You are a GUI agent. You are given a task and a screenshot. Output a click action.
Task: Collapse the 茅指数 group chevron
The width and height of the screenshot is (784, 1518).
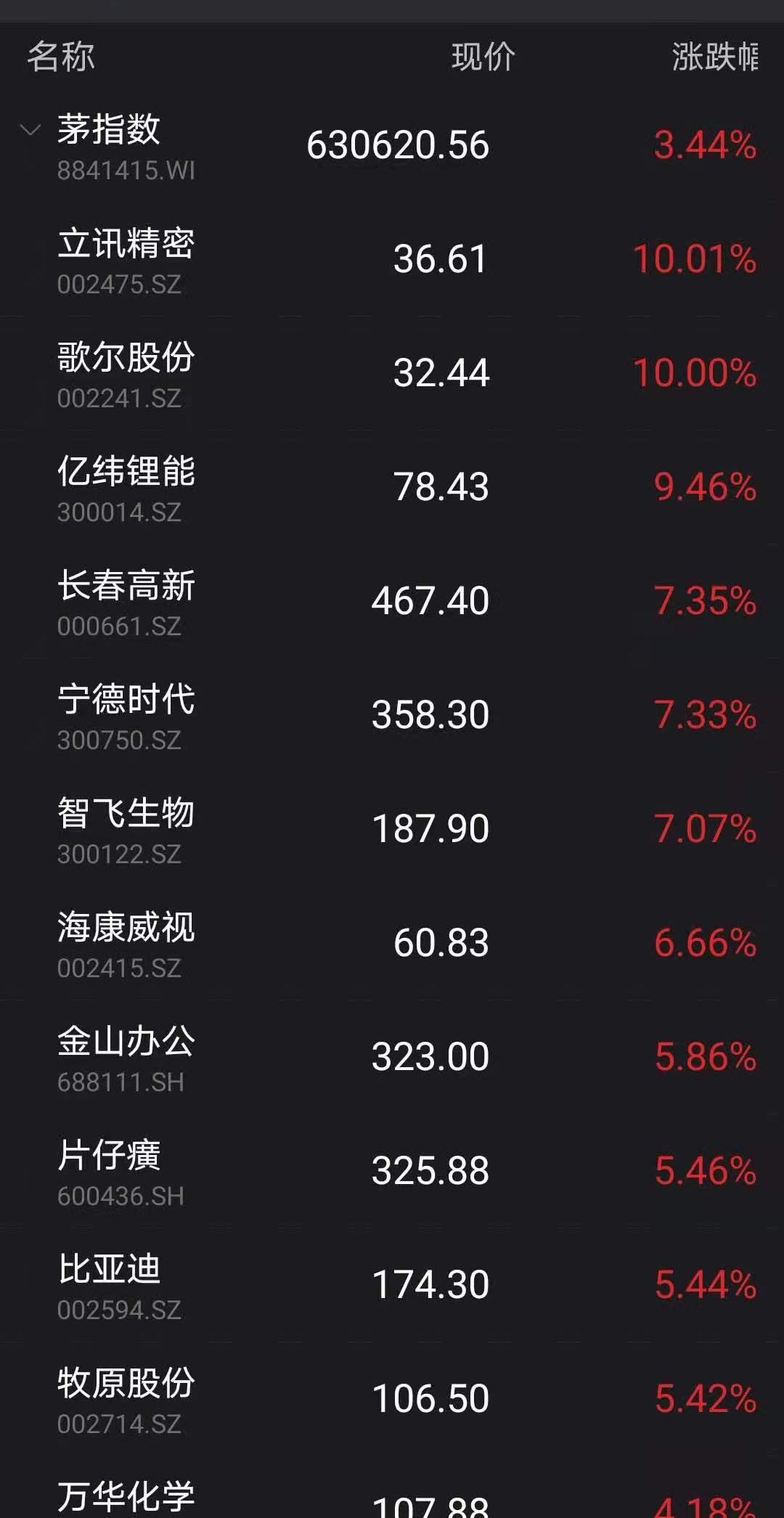point(30,131)
